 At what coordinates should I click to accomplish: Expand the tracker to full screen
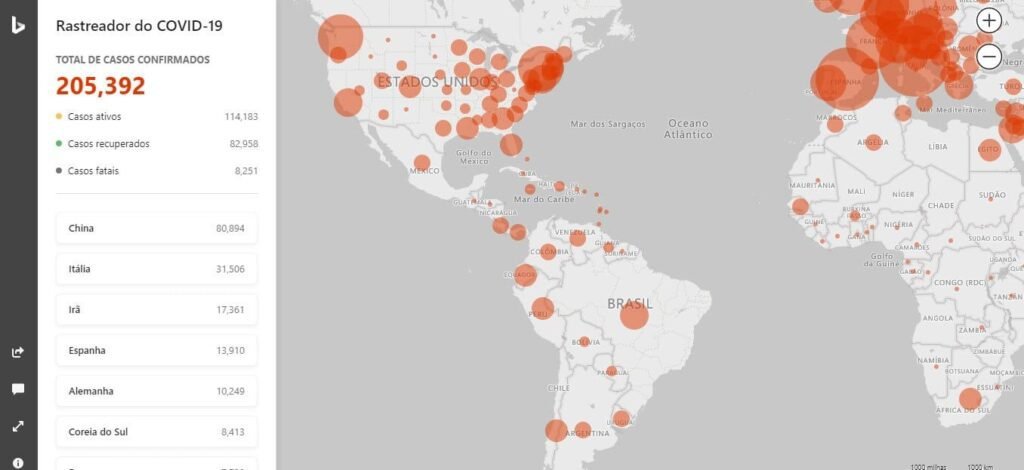click(18, 426)
